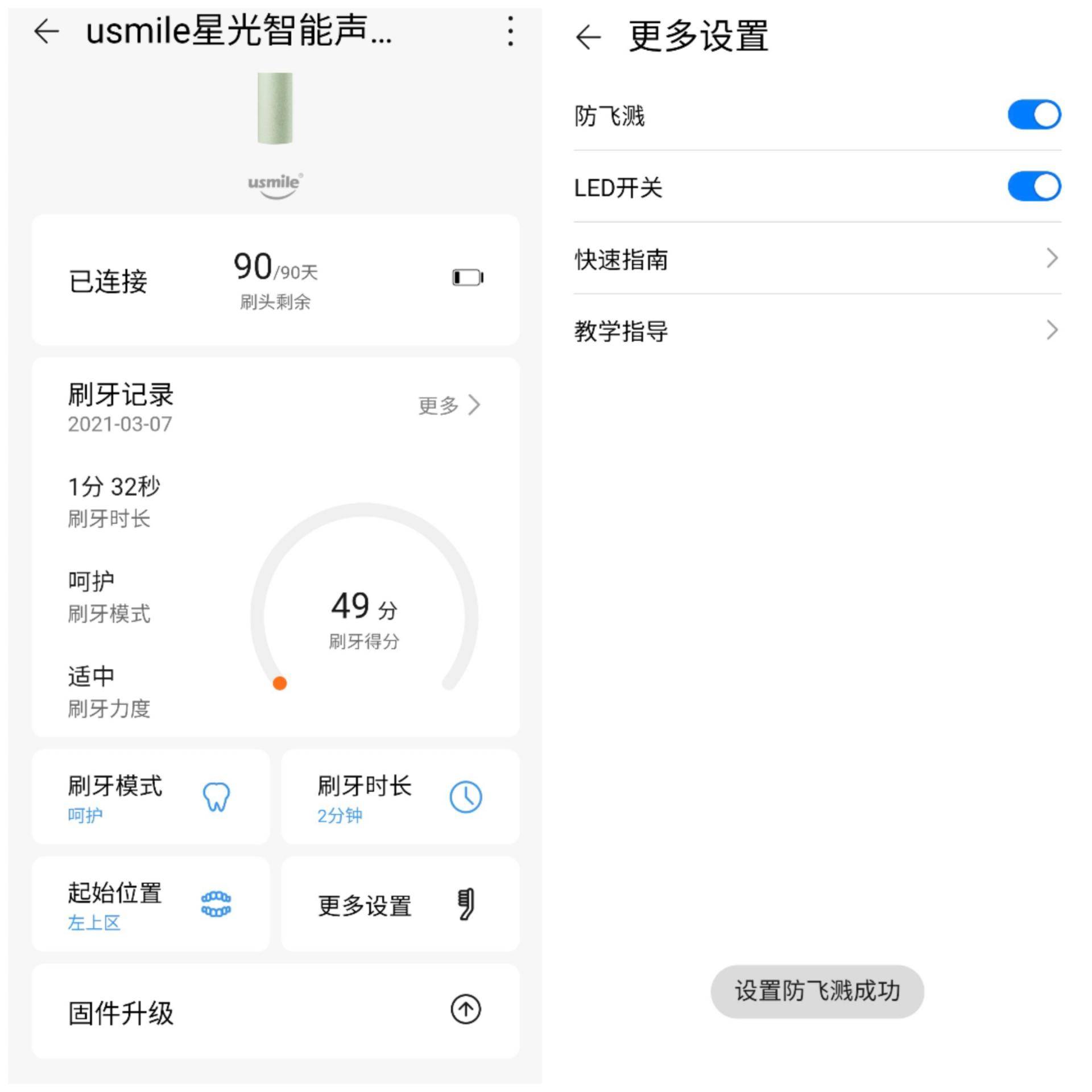Select the 起始位置 start position card
This screenshot has width=1092, height=1092.
tap(151, 904)
